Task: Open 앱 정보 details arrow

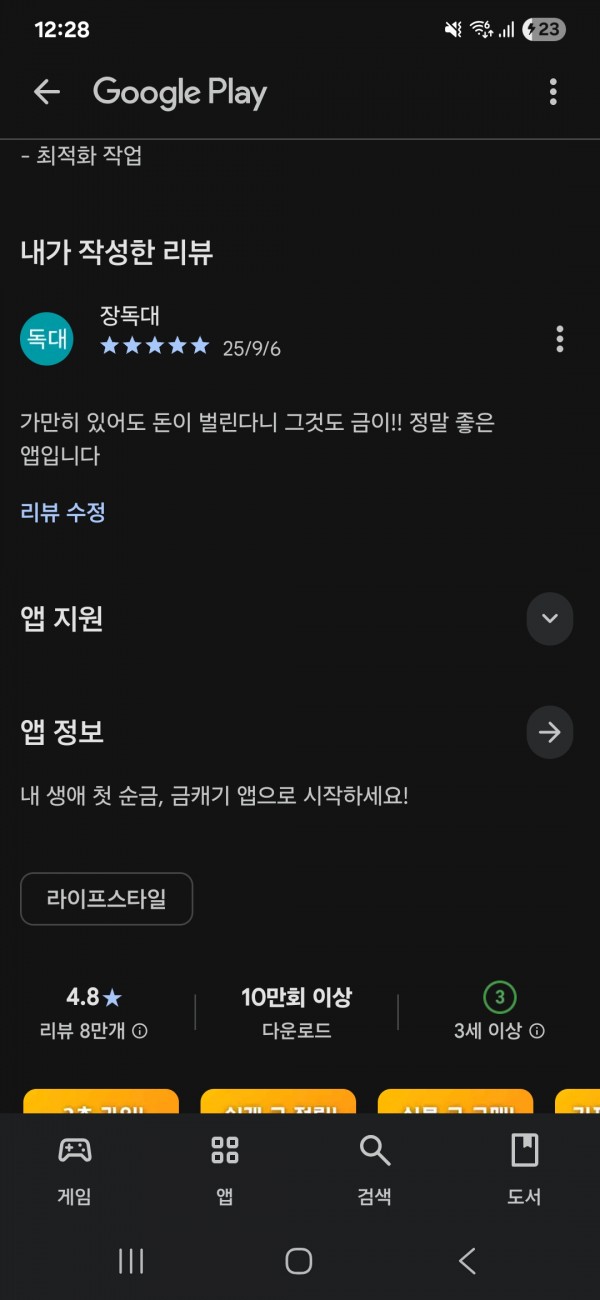Action: [x=549, y=733]
